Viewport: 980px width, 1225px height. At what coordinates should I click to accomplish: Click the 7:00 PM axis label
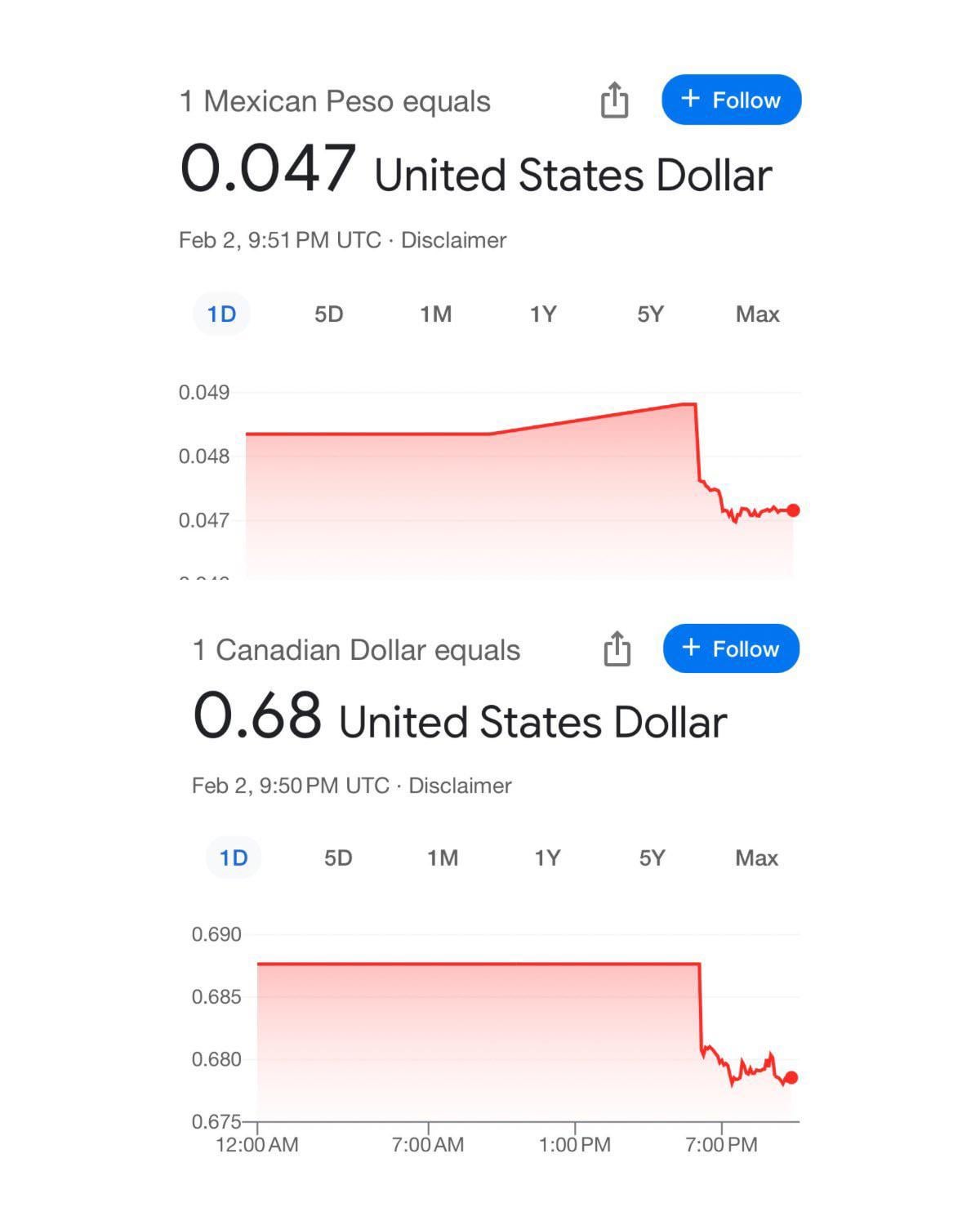[724, 1144]
